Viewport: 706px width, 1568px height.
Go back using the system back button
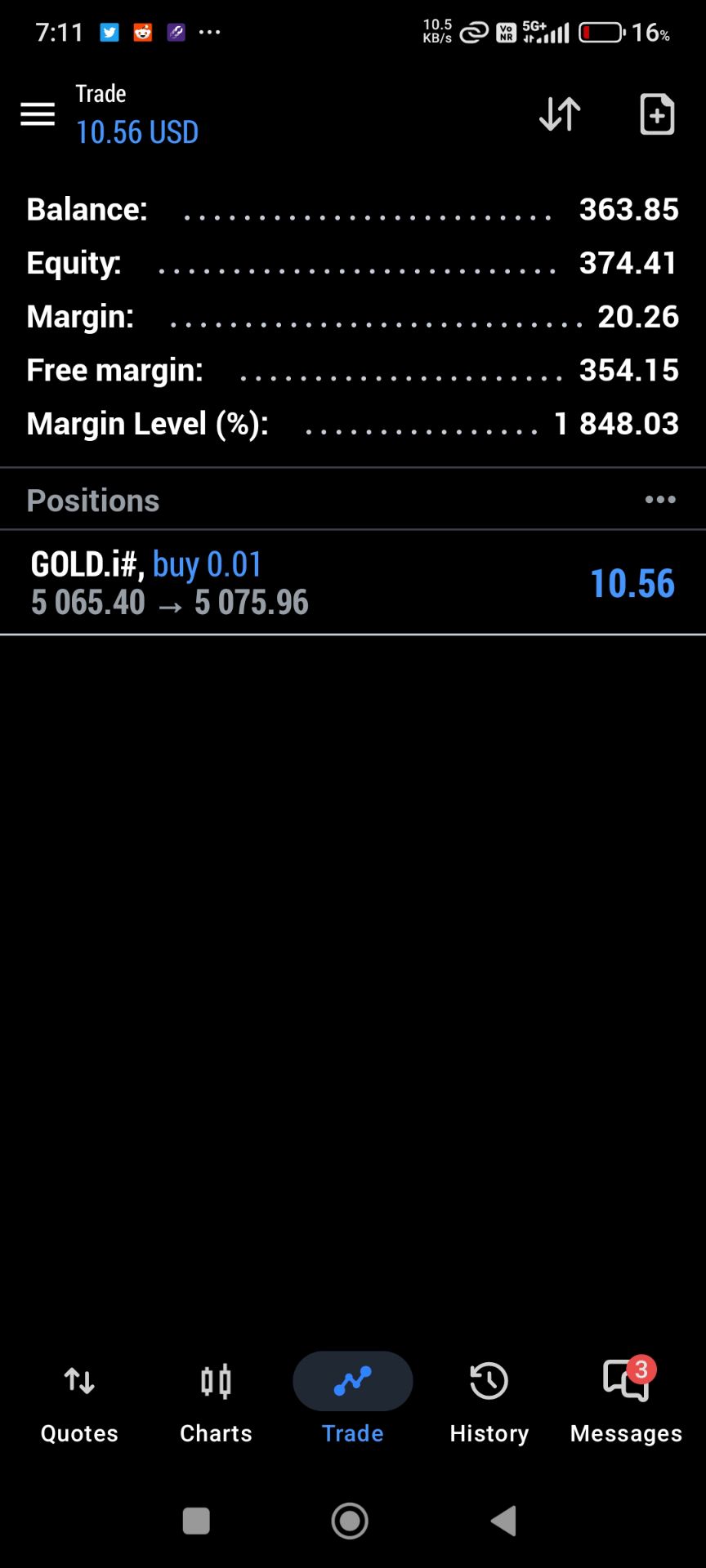[503, 1521]
